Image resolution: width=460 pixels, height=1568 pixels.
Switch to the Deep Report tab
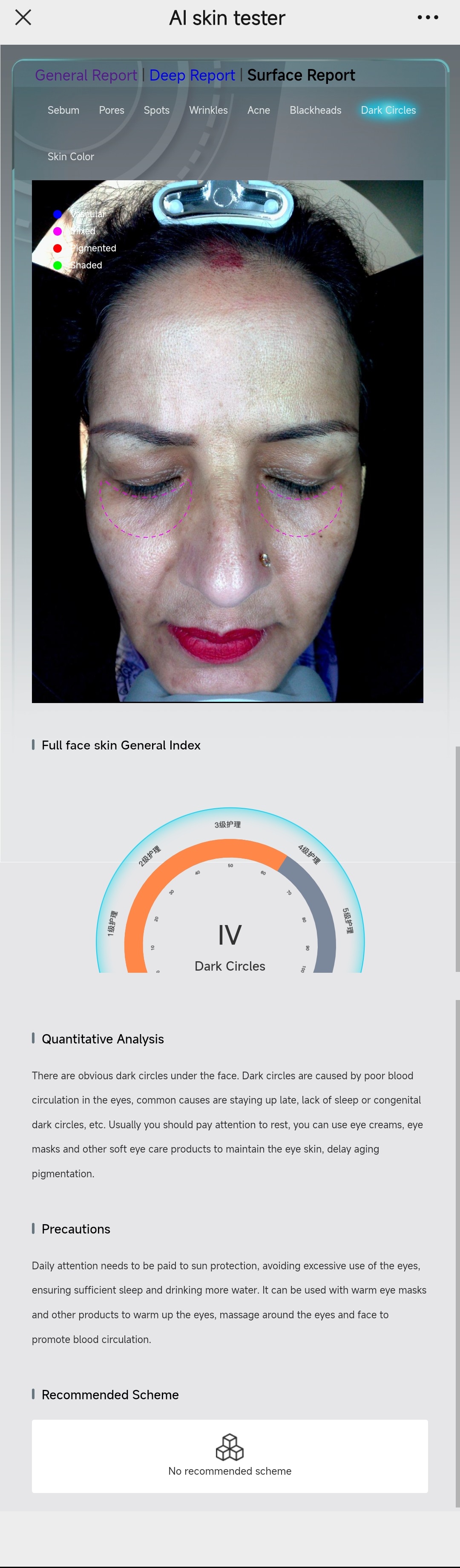click(192, 75)
